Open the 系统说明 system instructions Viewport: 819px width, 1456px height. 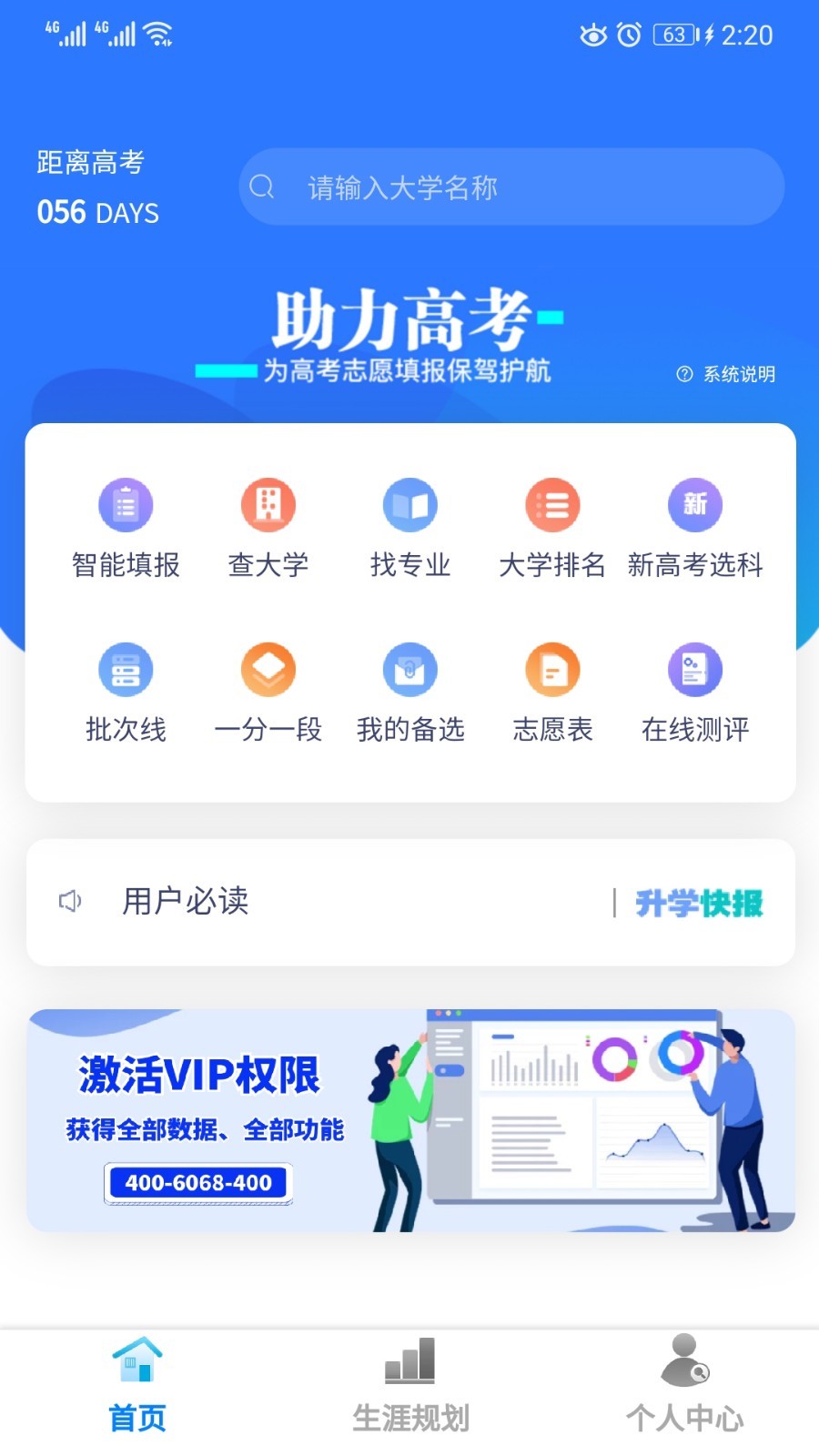tap(723, 374)
